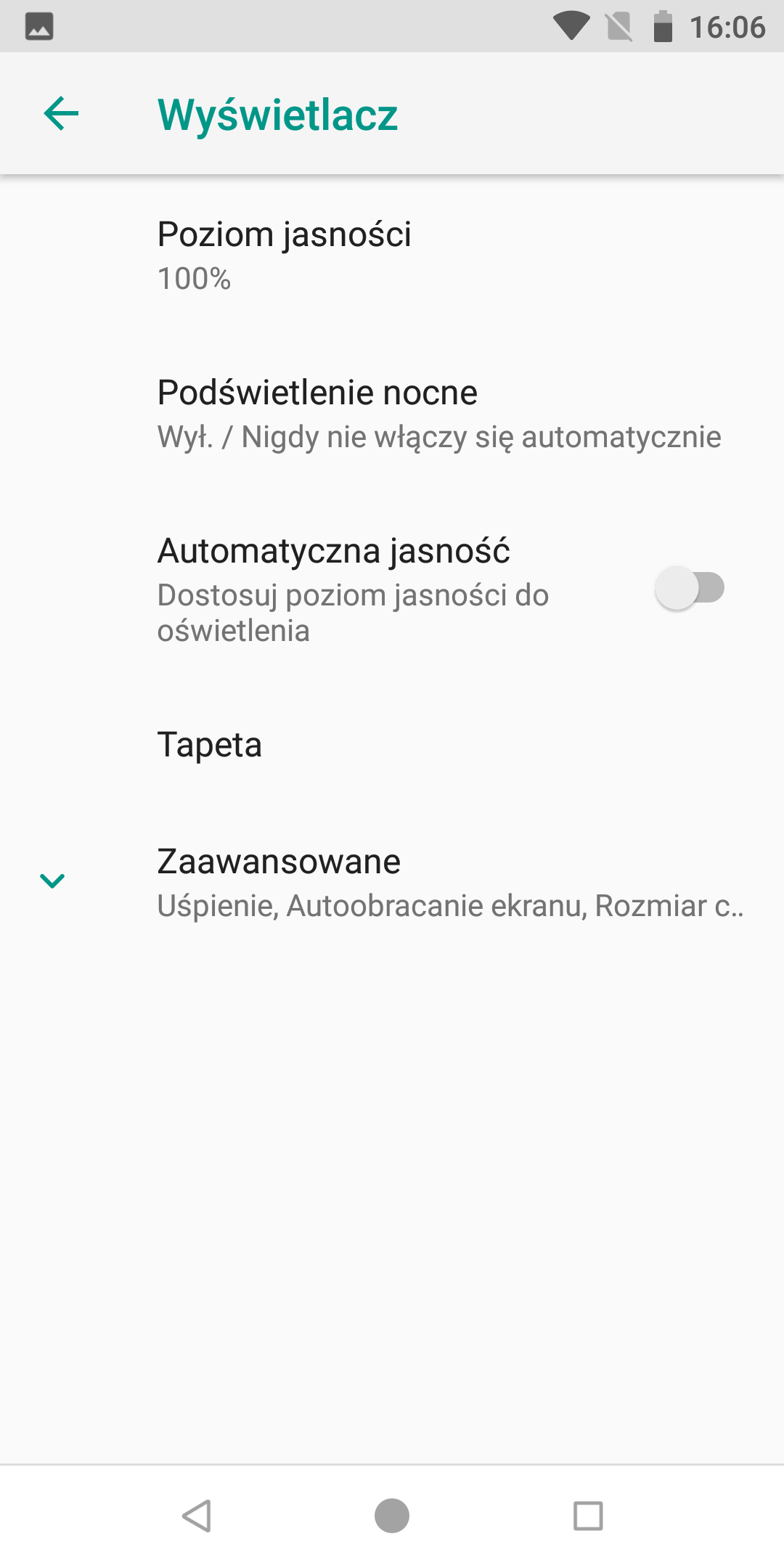Expand the Zaawansowane section
Image resolution: width=784 pixels, height=1568 pixels.
coord(392,882)
